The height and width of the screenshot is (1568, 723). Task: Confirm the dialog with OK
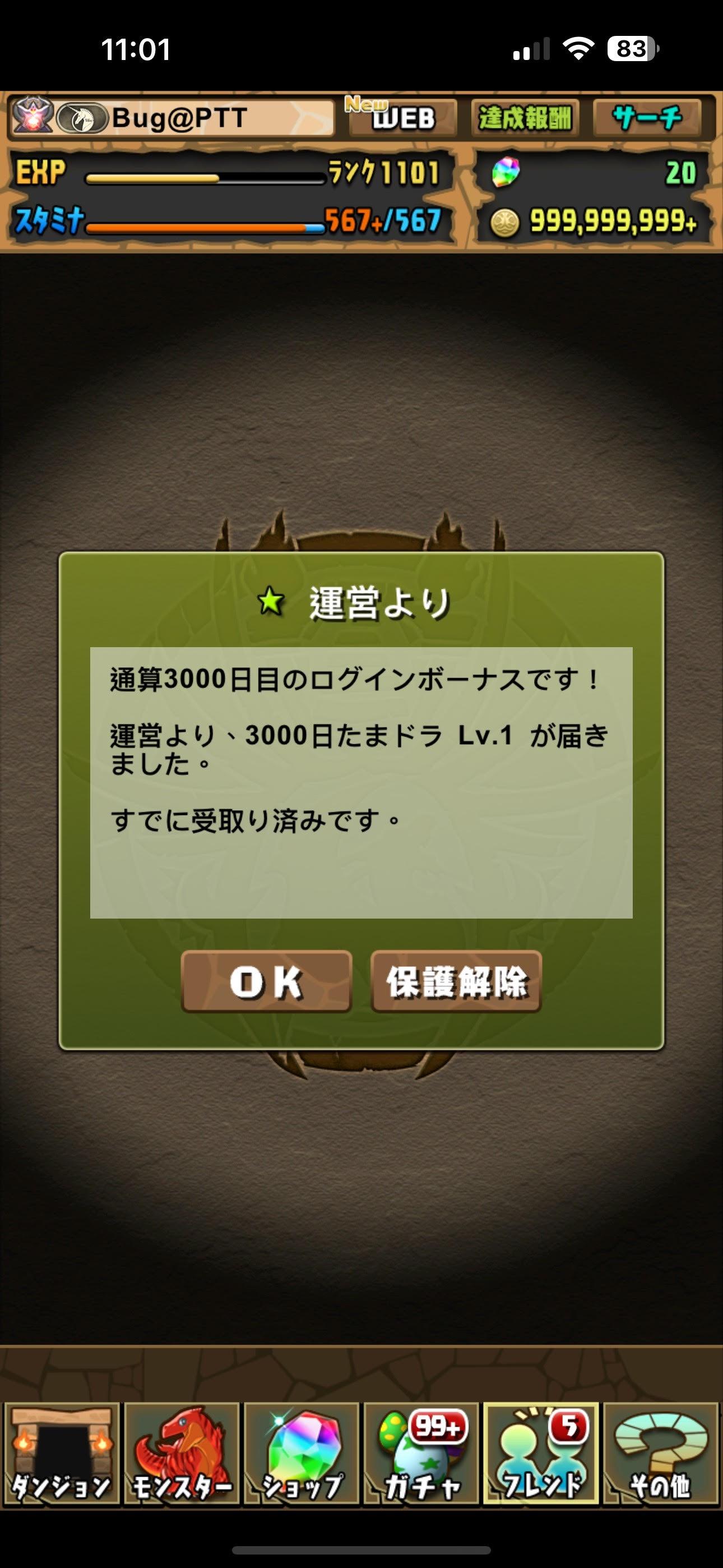tap(267, 981)
